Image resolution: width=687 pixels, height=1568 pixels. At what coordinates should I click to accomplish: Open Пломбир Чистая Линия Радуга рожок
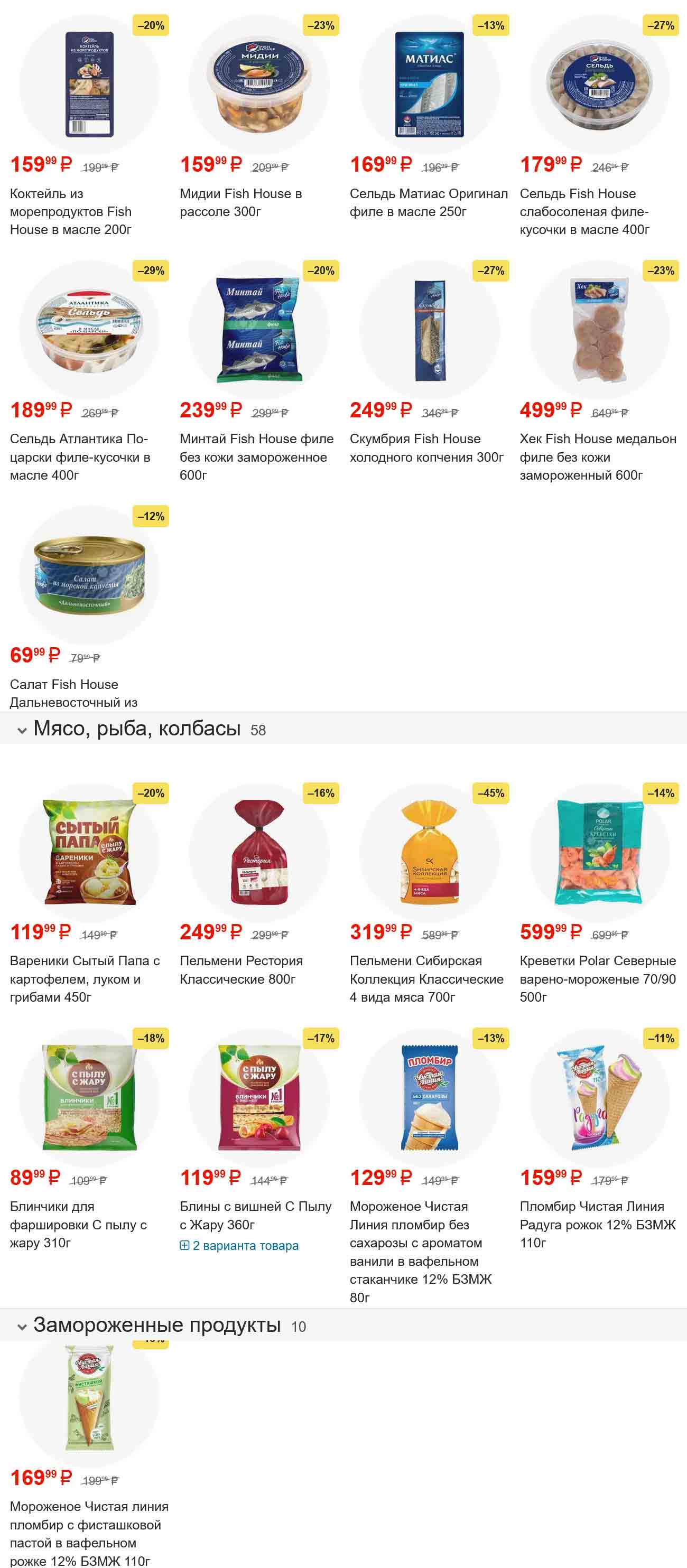[x=598, y=1224]
